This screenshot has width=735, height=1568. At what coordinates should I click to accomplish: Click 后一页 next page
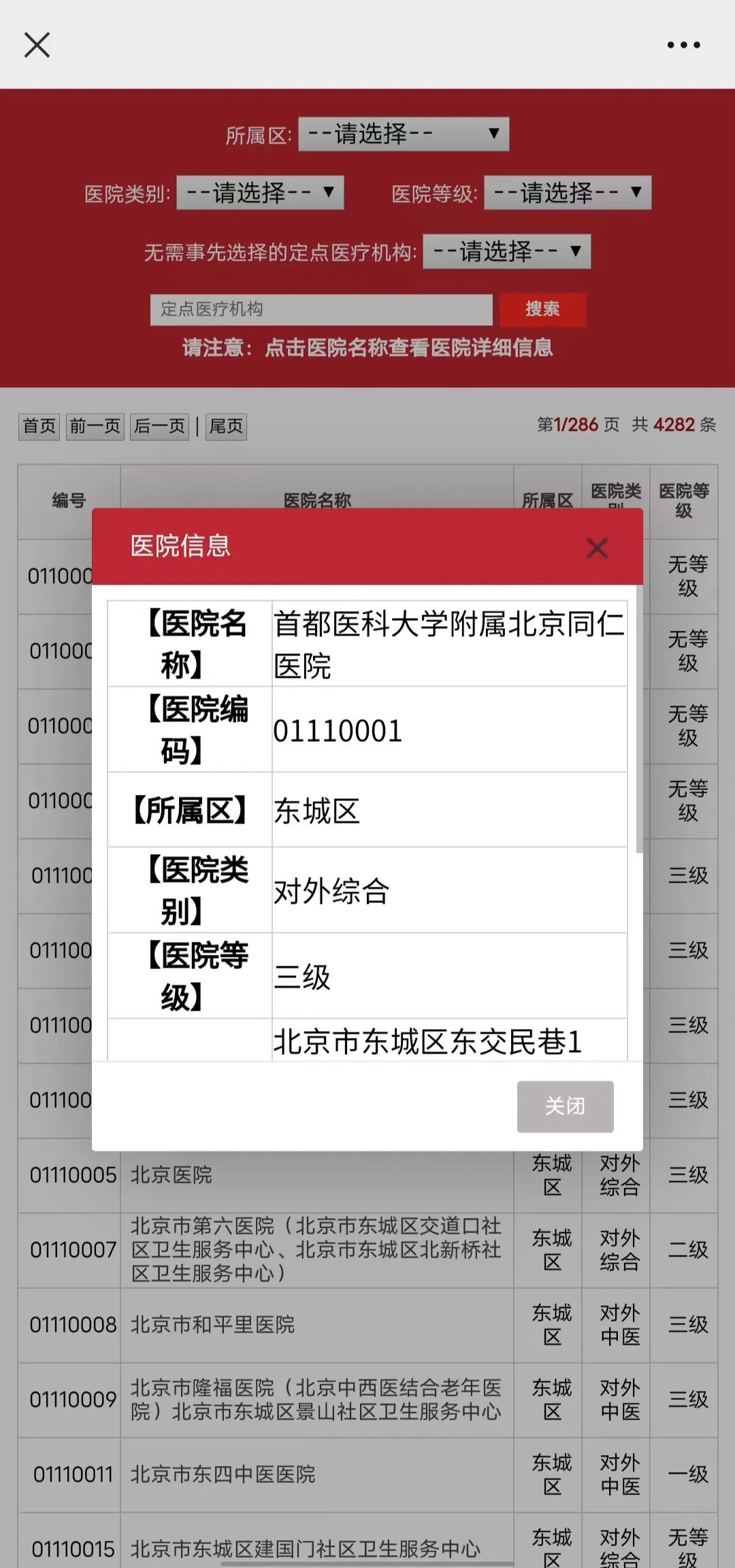[x=159, y=426]
